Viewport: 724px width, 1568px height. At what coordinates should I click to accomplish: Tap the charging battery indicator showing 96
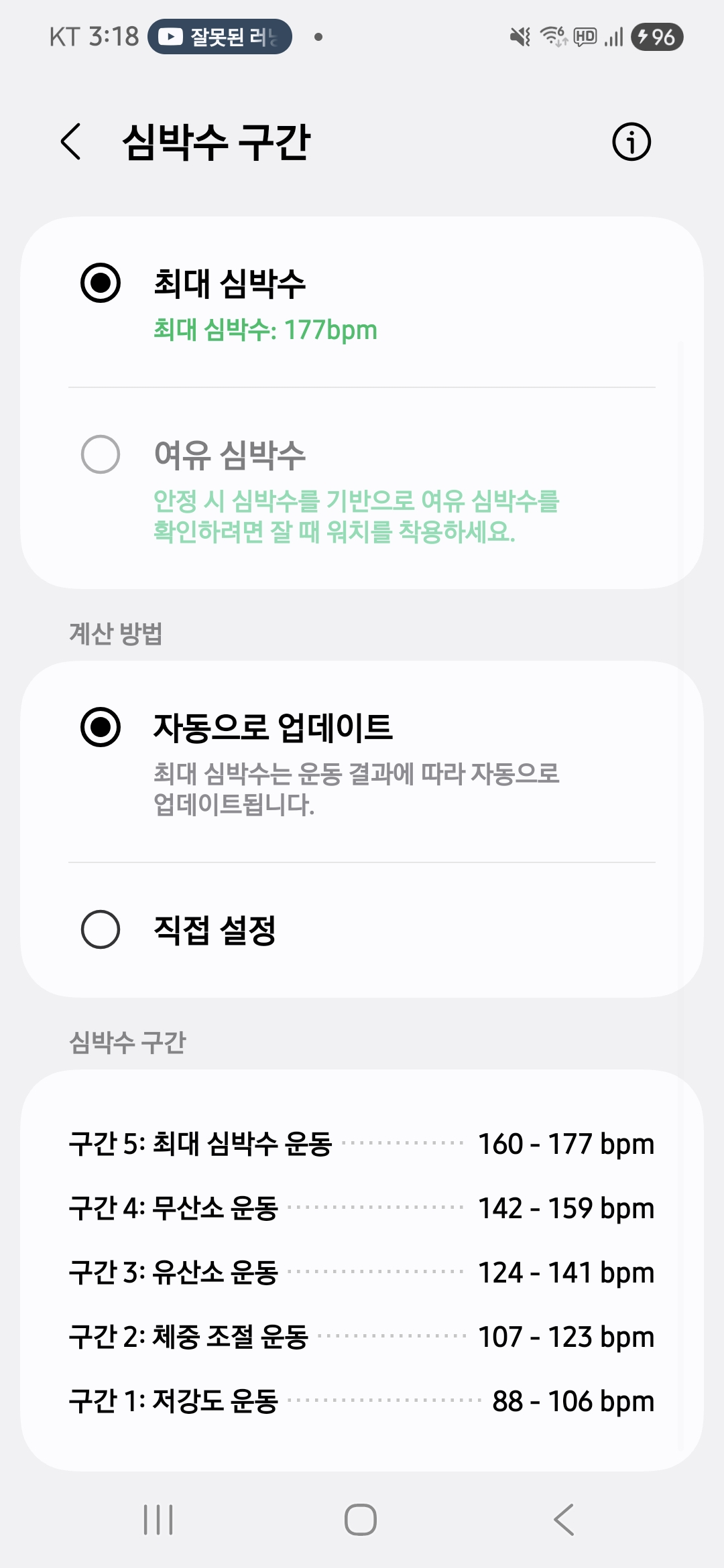[x=654, y=38]
